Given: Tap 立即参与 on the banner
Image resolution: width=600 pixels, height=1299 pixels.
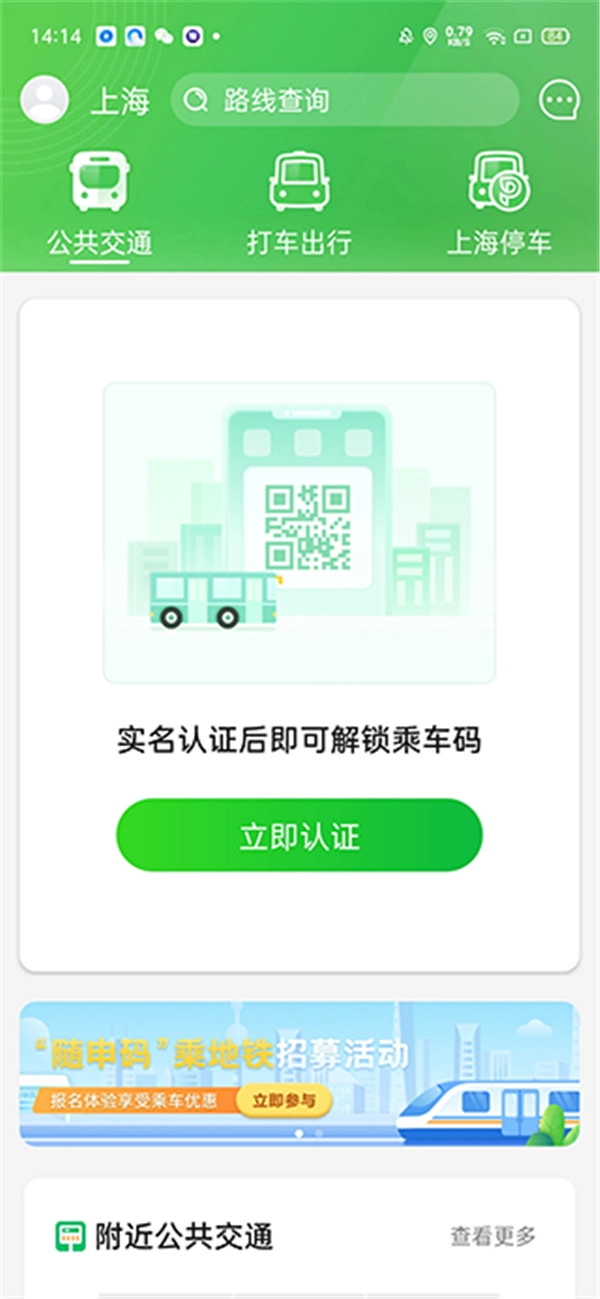Looking at the screenshot, I should click(284, 1101).
